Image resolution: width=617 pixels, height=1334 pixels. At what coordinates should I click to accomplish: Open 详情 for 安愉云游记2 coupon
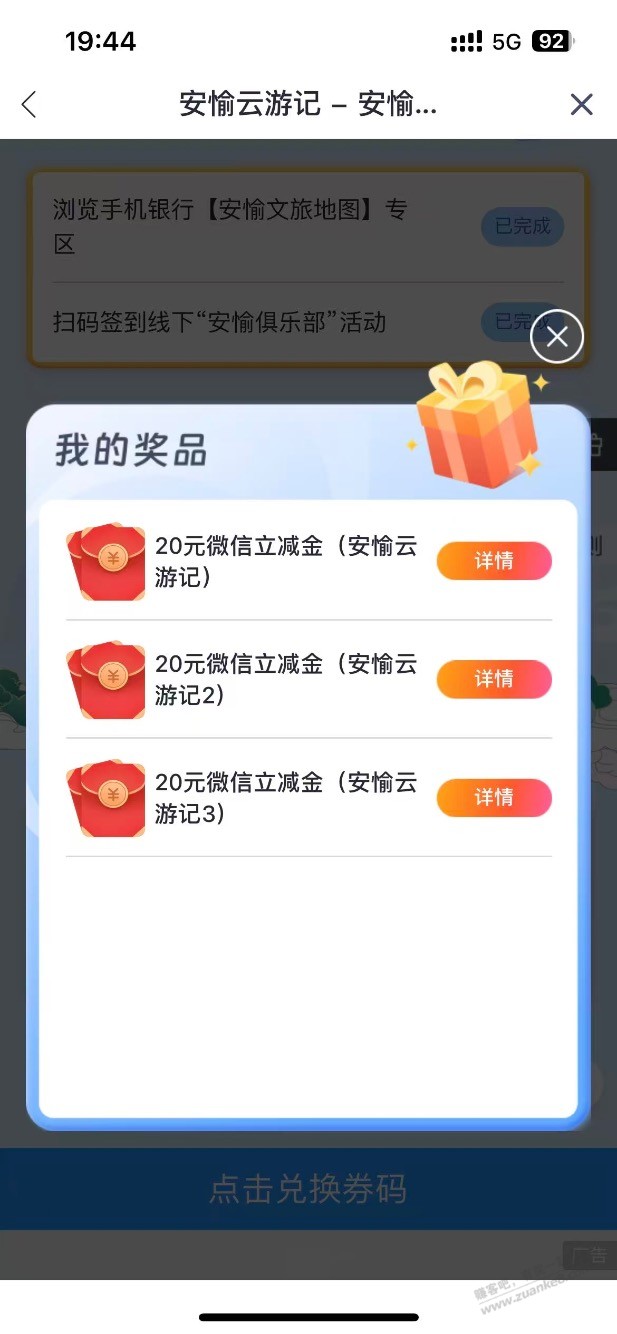pos(494,679)
